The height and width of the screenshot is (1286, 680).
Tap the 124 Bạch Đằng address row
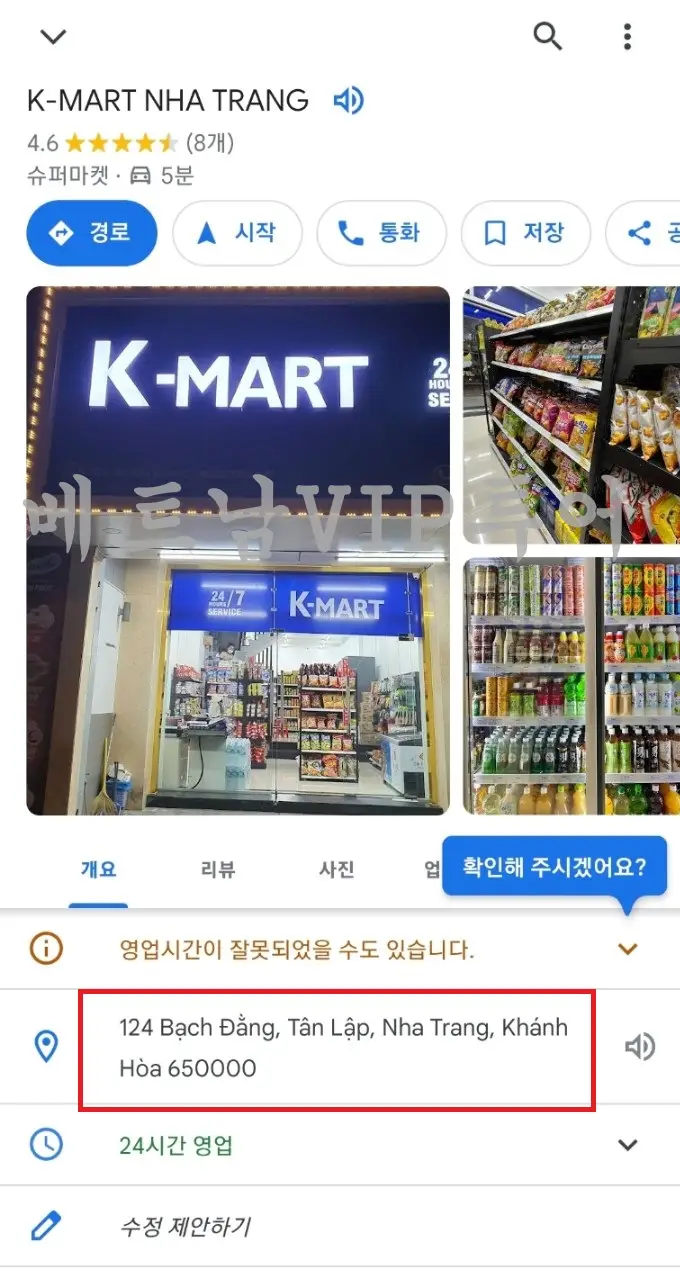(340, 1047)
